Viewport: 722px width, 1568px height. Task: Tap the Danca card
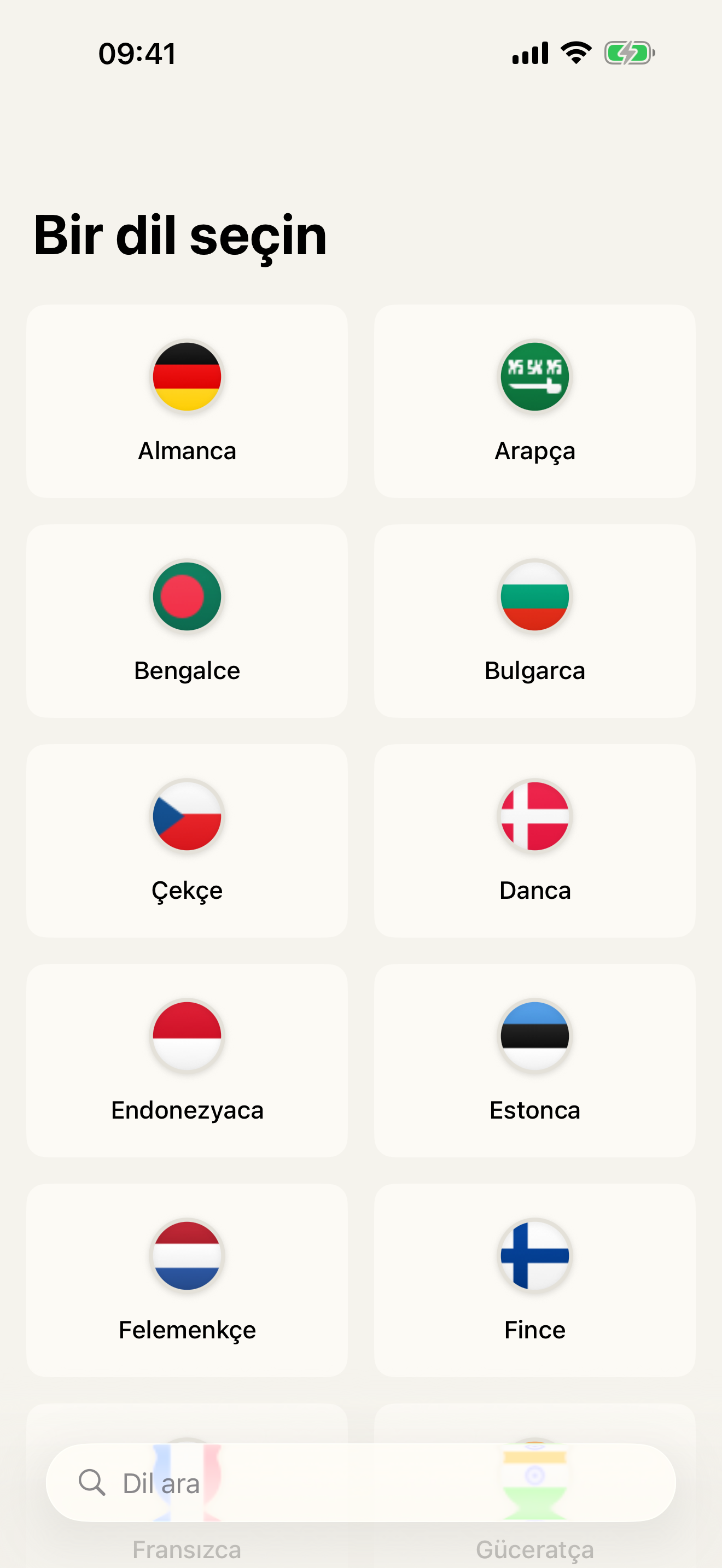(534, 841)
